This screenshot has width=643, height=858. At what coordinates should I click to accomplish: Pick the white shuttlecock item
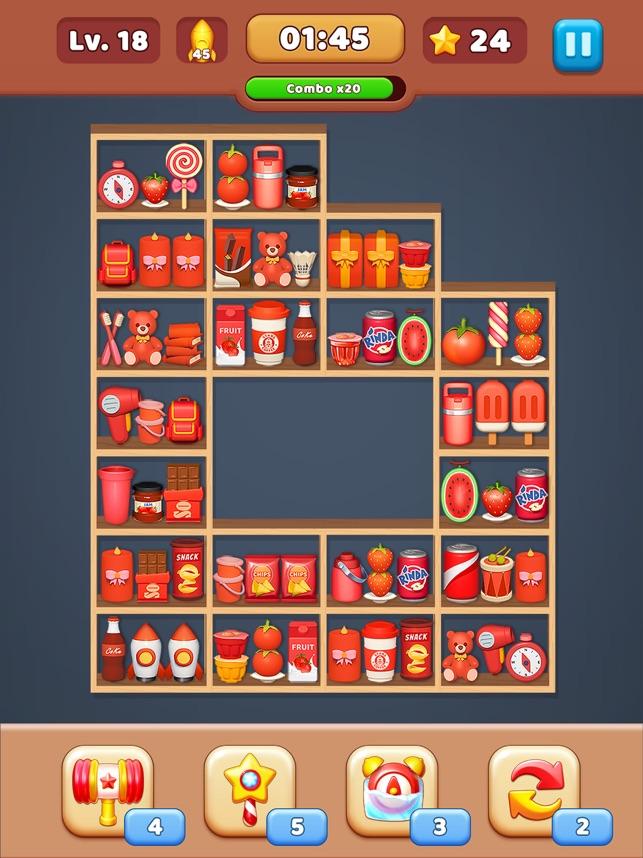305,267
